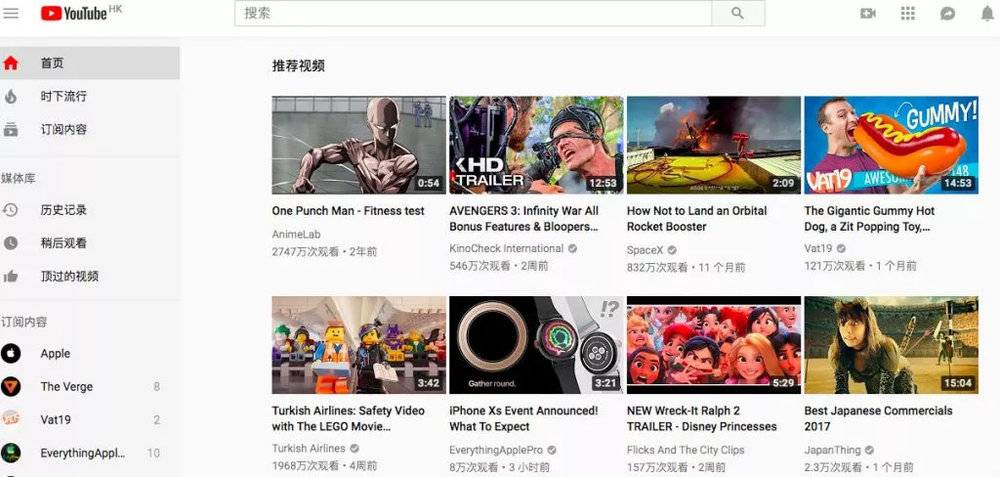Open 订阅内容 subscriptions section
Screen dimensions: 1000x477
(63, 129)
